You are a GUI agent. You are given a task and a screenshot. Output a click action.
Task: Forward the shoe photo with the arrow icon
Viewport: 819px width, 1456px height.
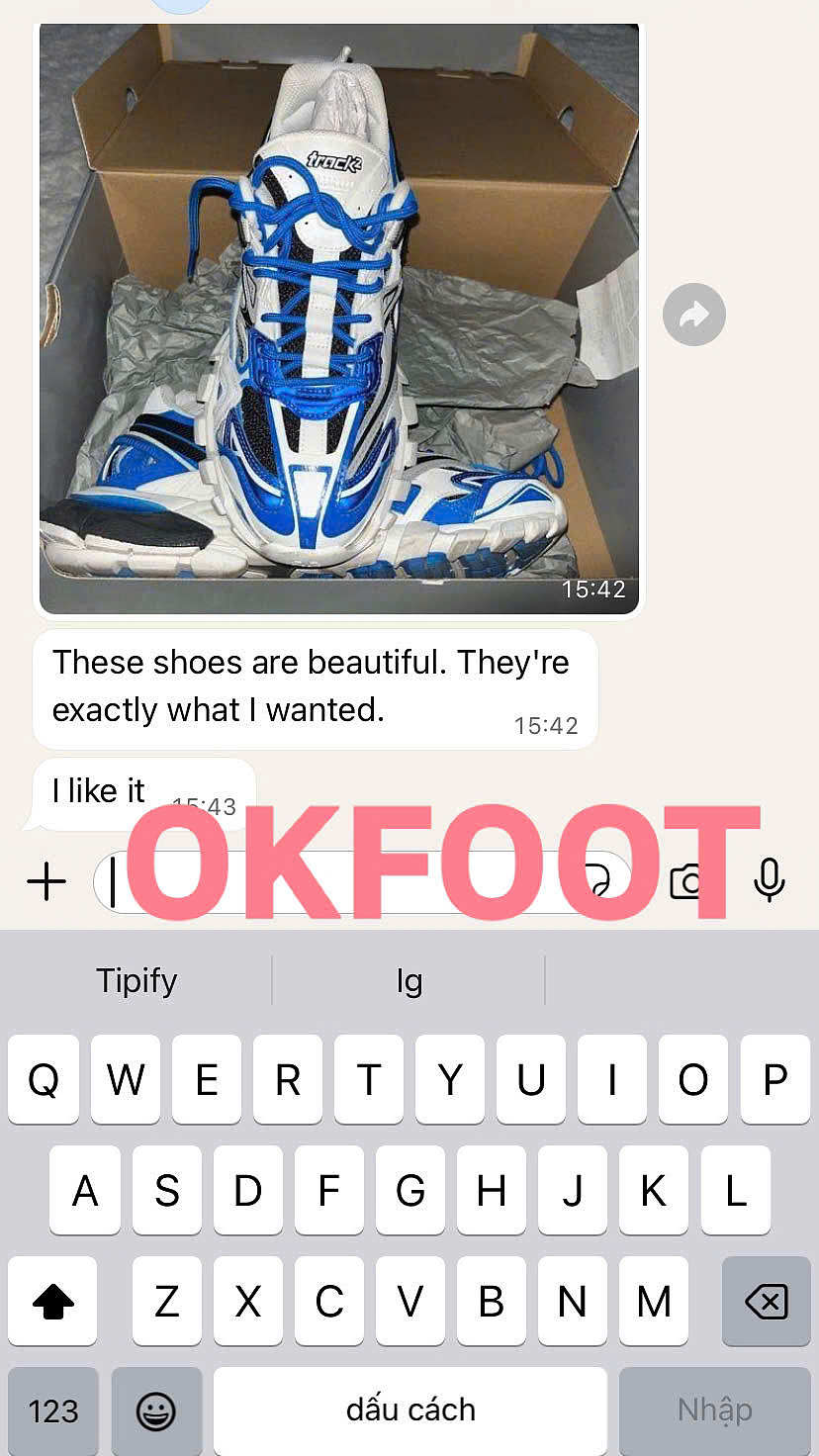coord(694,315)
